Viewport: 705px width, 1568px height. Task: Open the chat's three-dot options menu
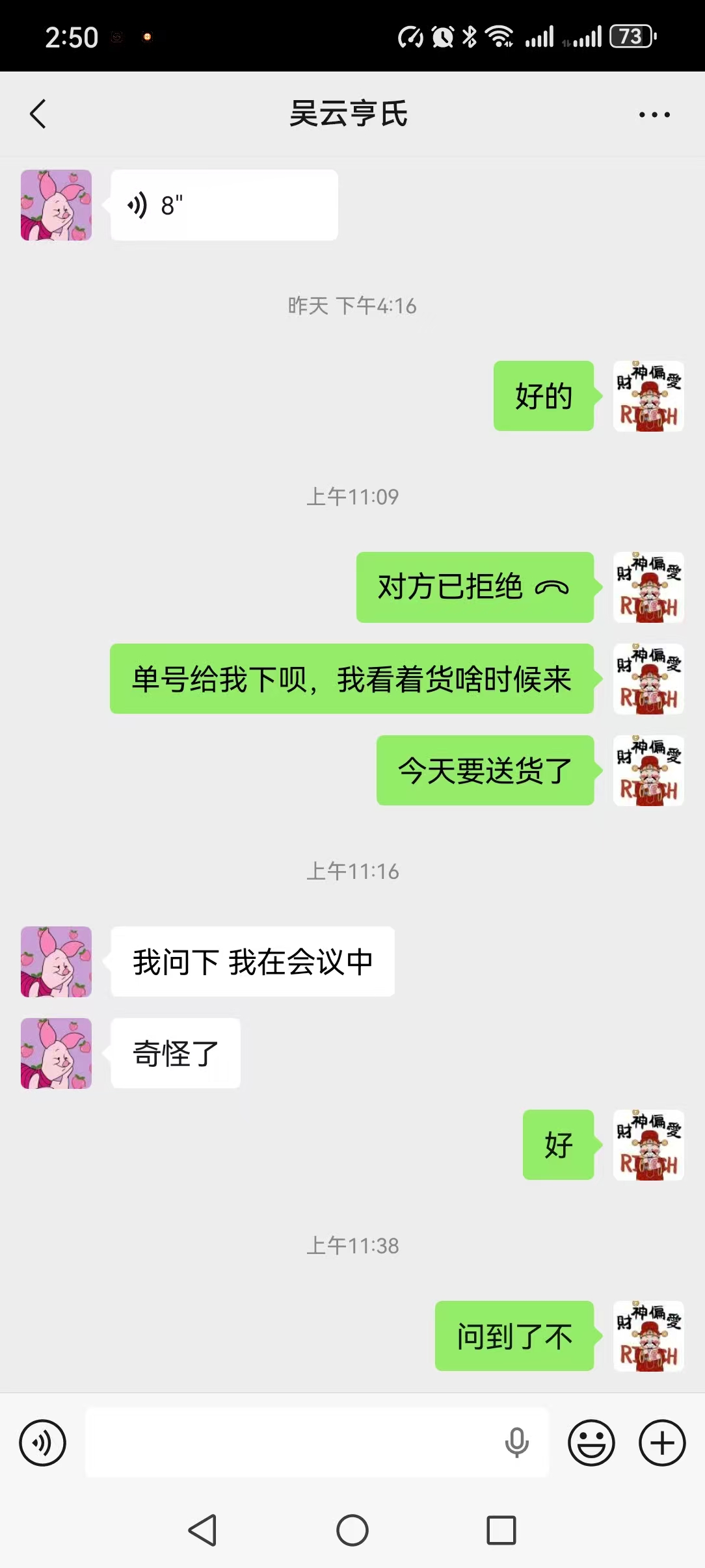pyautogui.click(x=654, y=114)
